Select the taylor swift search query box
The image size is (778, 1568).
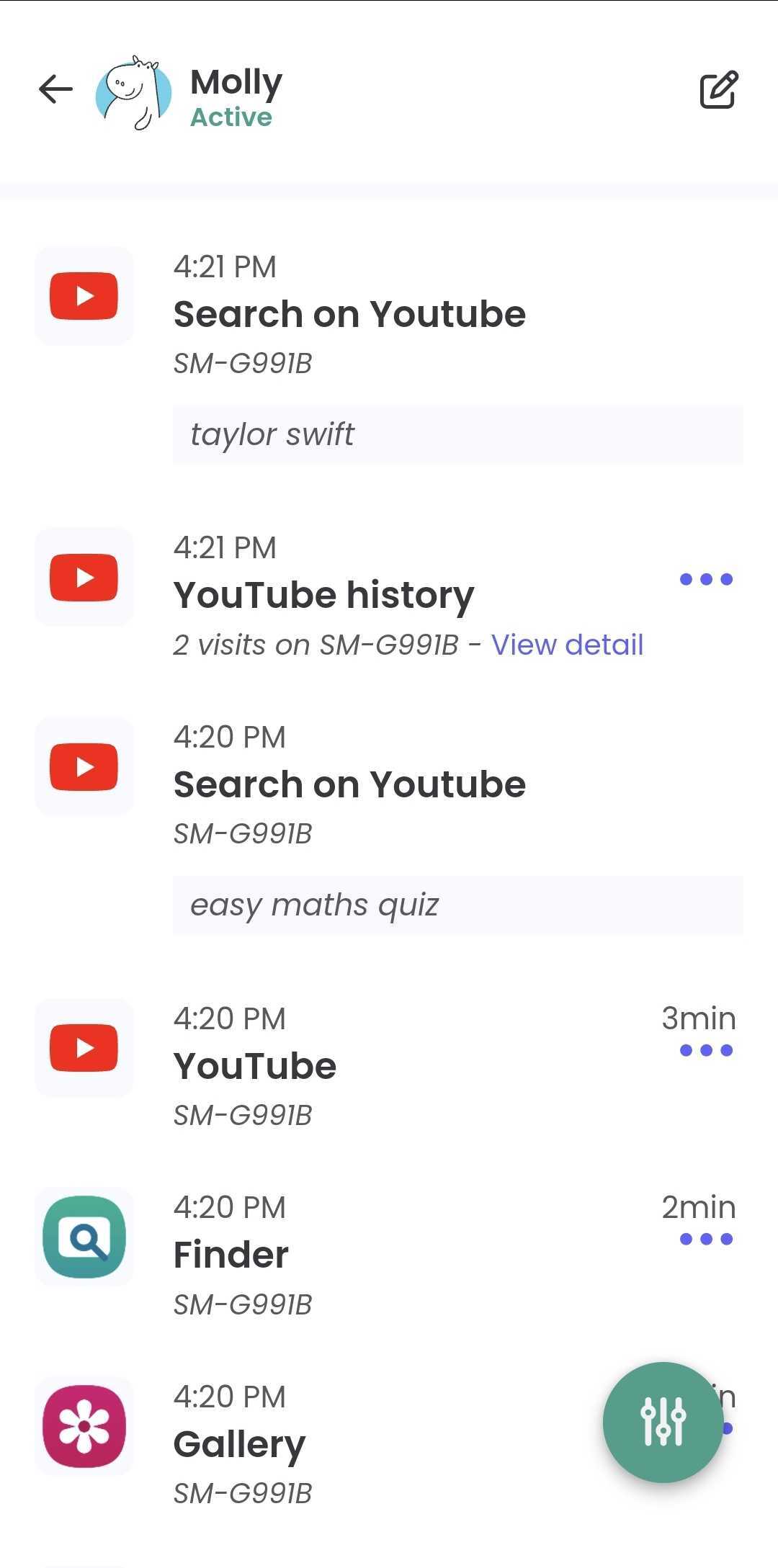[458, 434]
